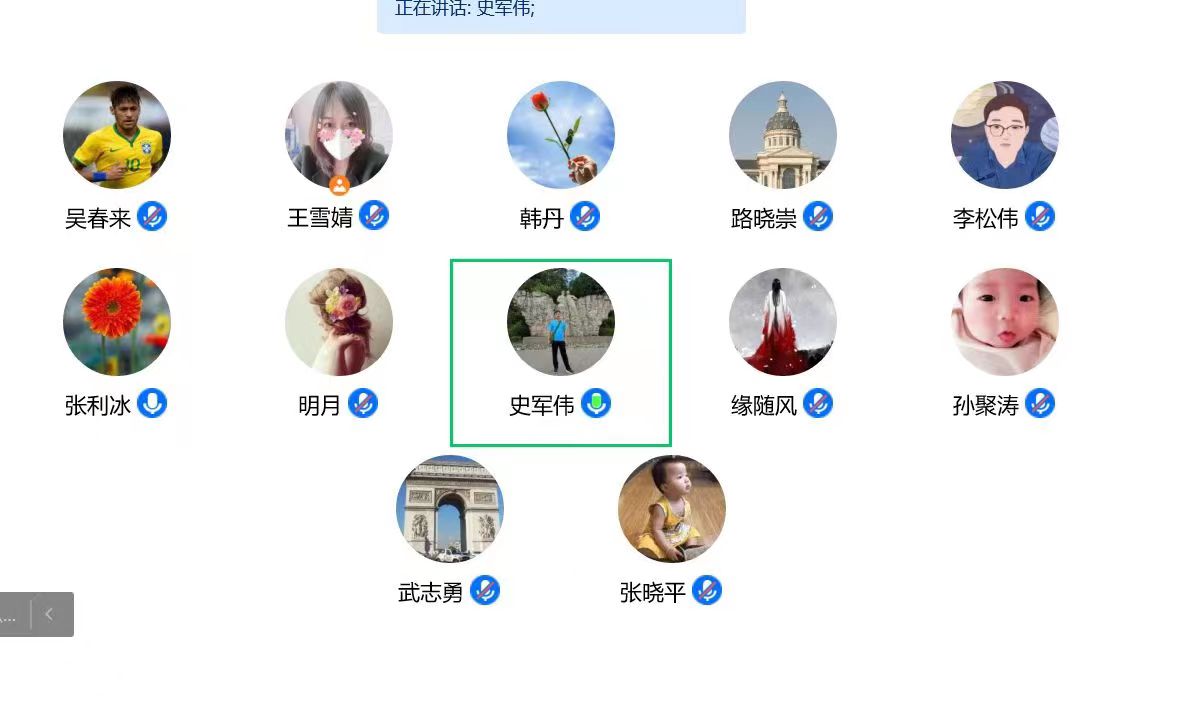Tap the microphone icon next to 张利冰
This screenshot has height=715, width=1178.
point(152,404)
